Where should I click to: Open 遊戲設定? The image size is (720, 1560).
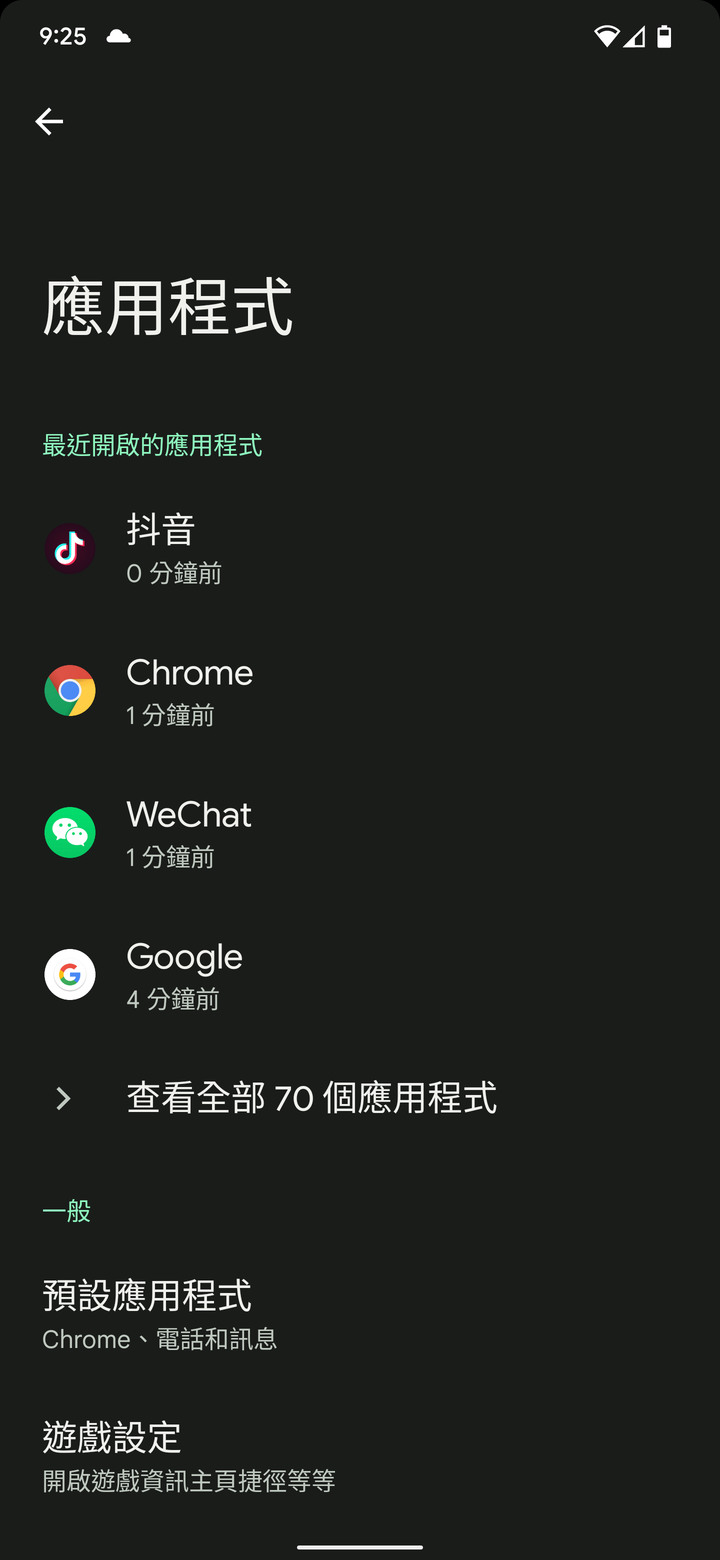[x=360, y=1455]
